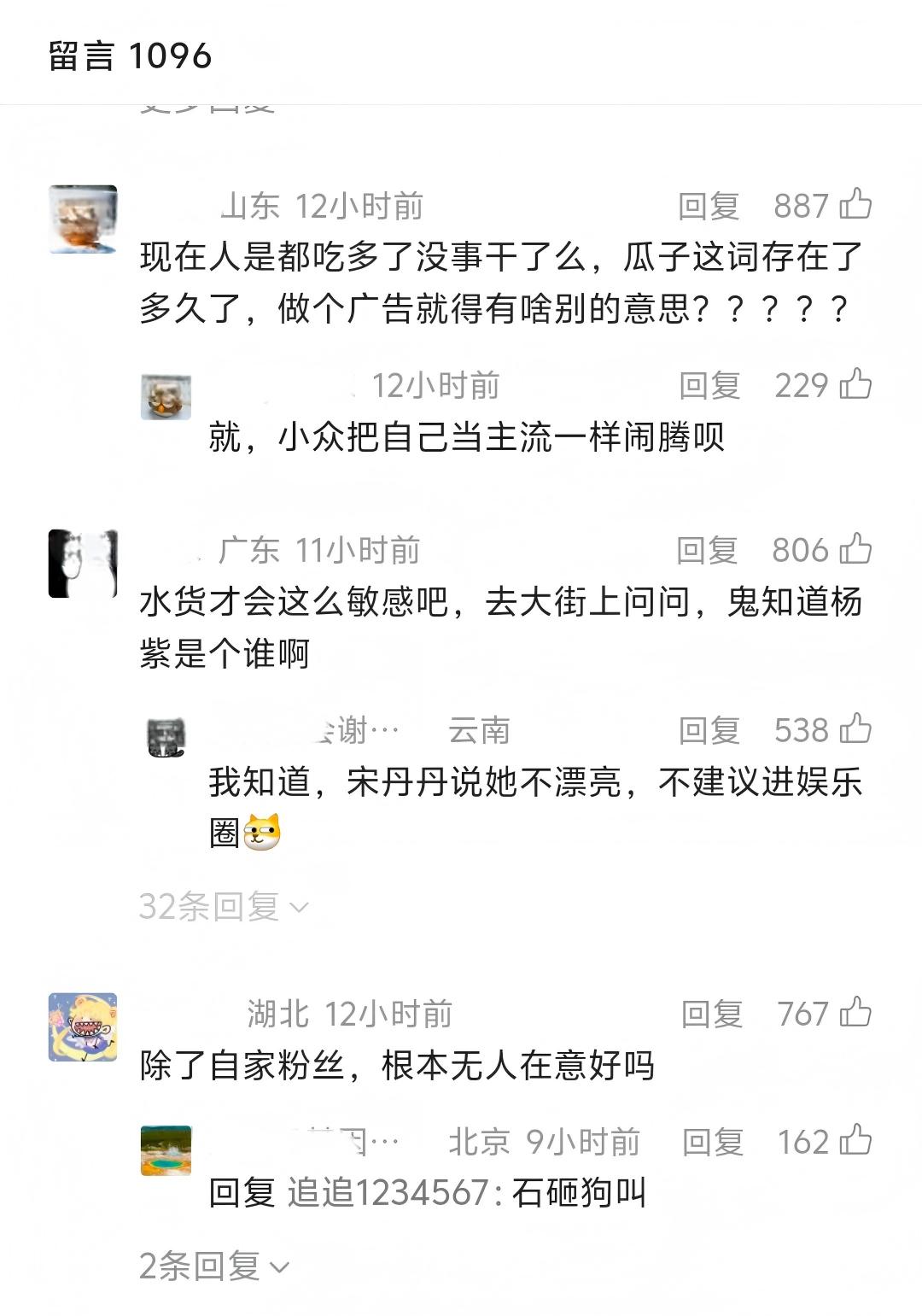The width and height of the screenshot is (922, 1316).
Task: Like the 石砸狗叫 reply
Action: (855, 1141)
